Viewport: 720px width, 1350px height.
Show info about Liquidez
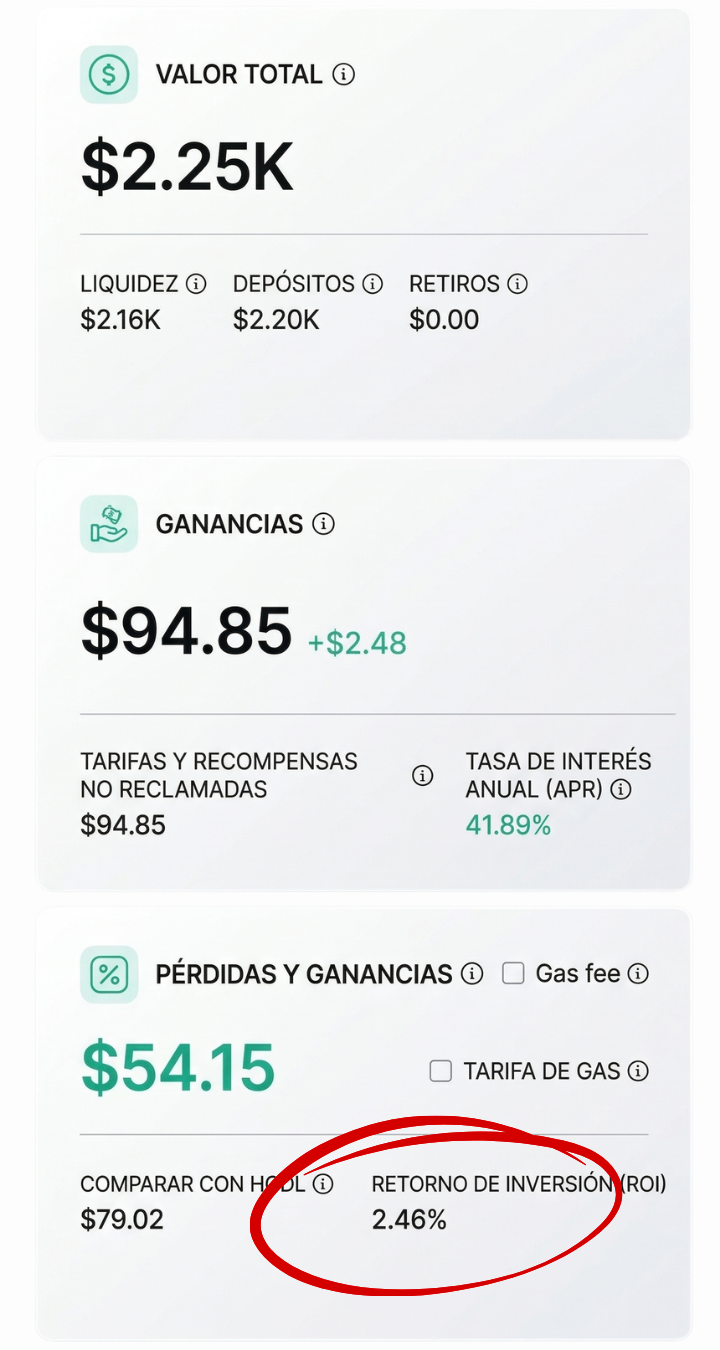click(x=197, y=284)
